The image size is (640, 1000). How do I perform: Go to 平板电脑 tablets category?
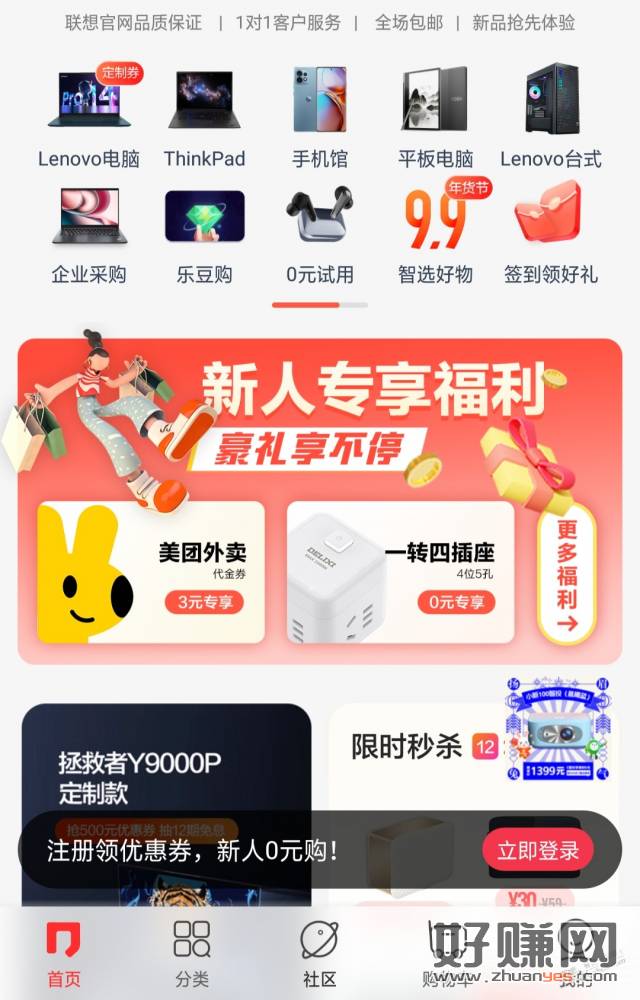[435, 116]
